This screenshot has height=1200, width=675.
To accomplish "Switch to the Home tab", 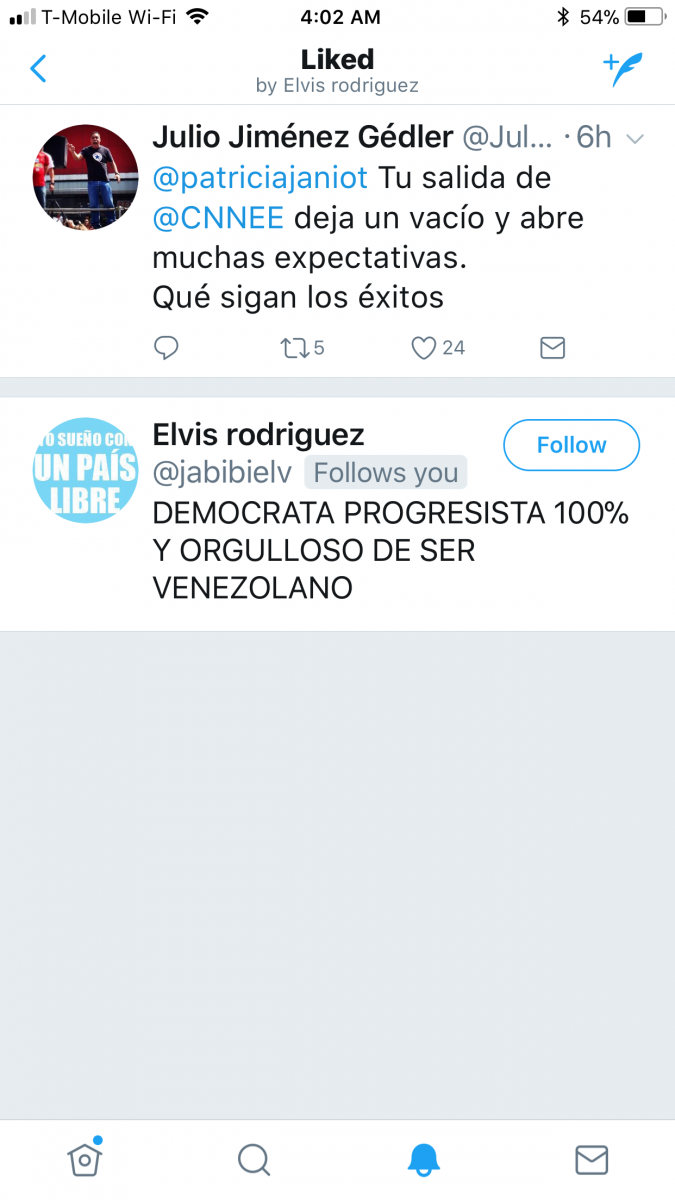I will pos(85,1159).
